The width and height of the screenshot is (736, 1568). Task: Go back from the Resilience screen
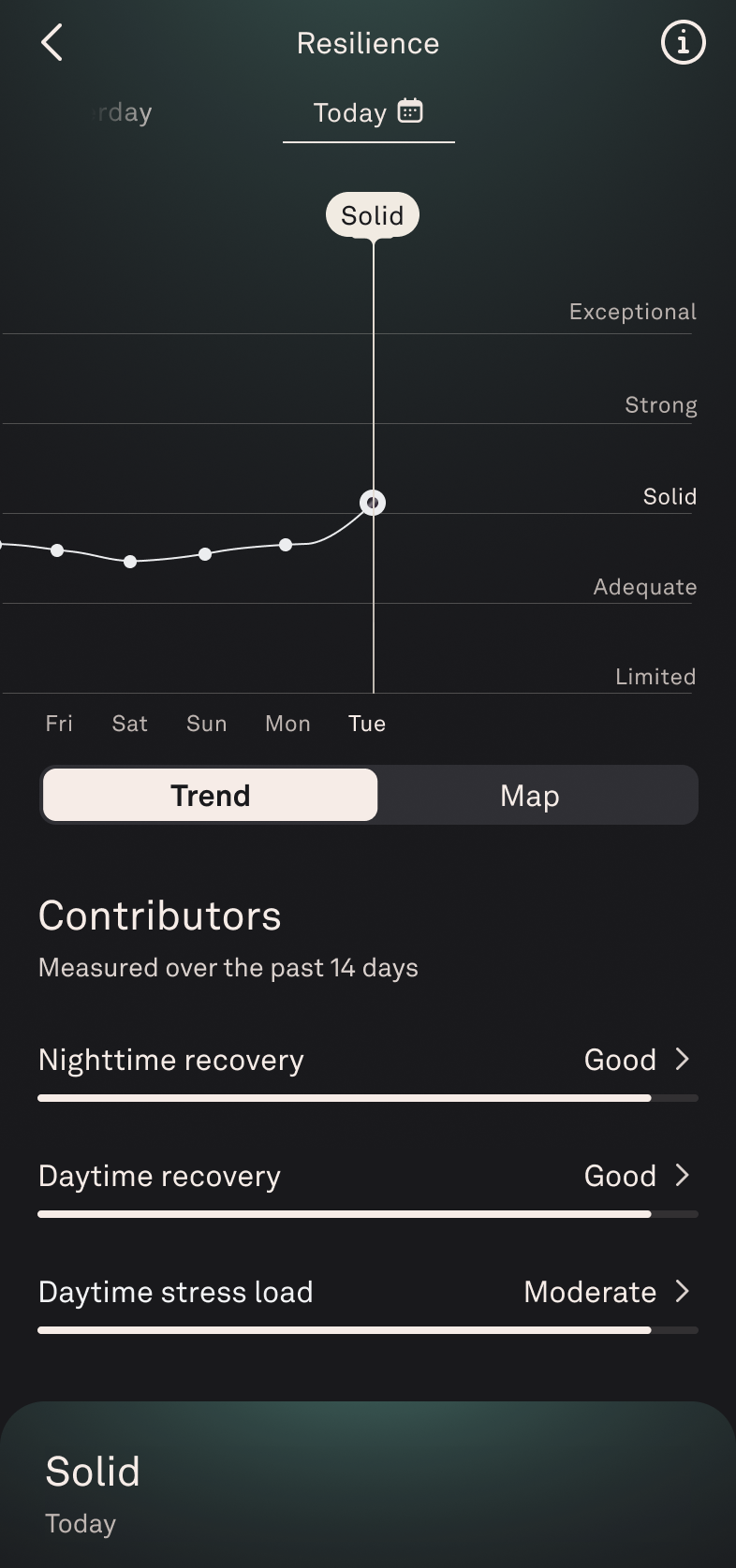(52, 43)
